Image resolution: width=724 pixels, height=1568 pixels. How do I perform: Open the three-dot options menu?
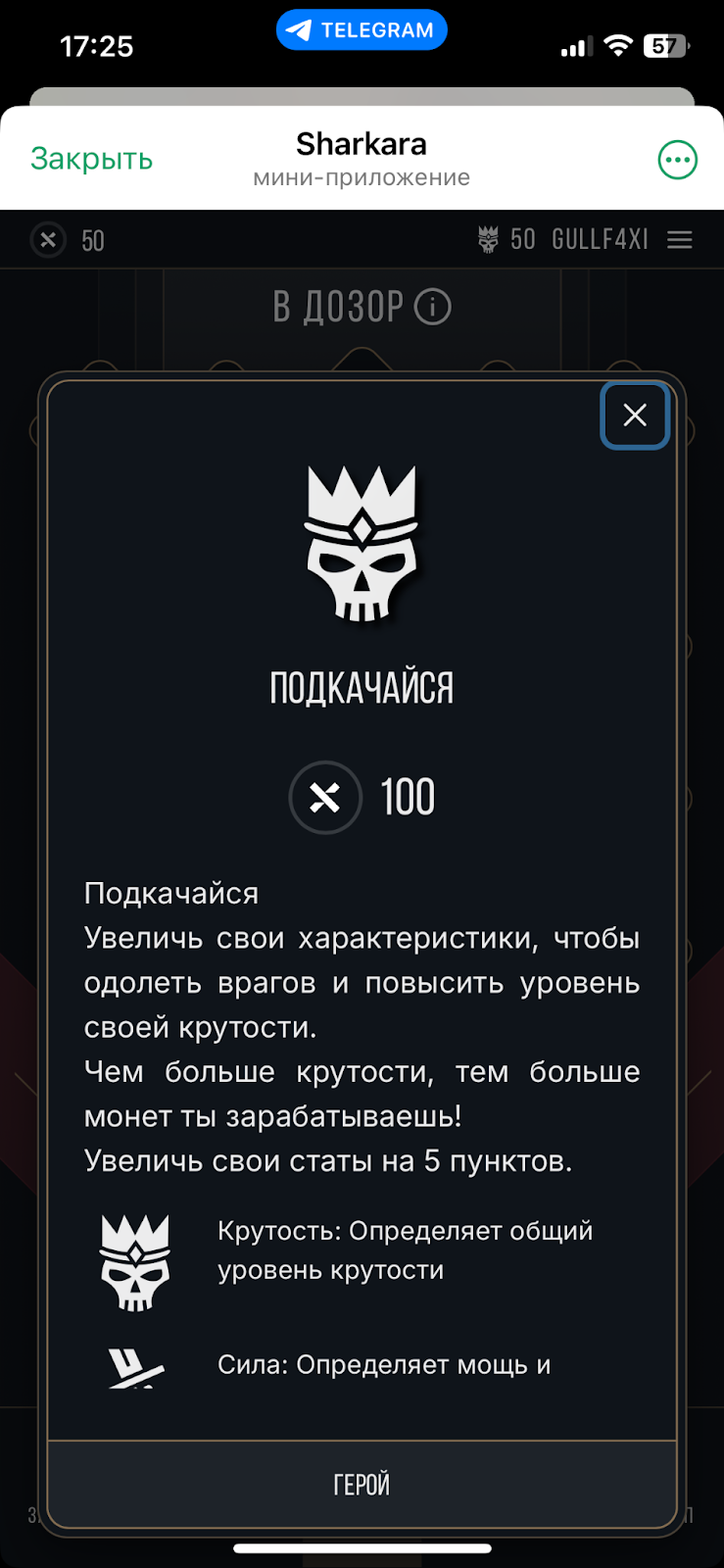pos(677,160)
